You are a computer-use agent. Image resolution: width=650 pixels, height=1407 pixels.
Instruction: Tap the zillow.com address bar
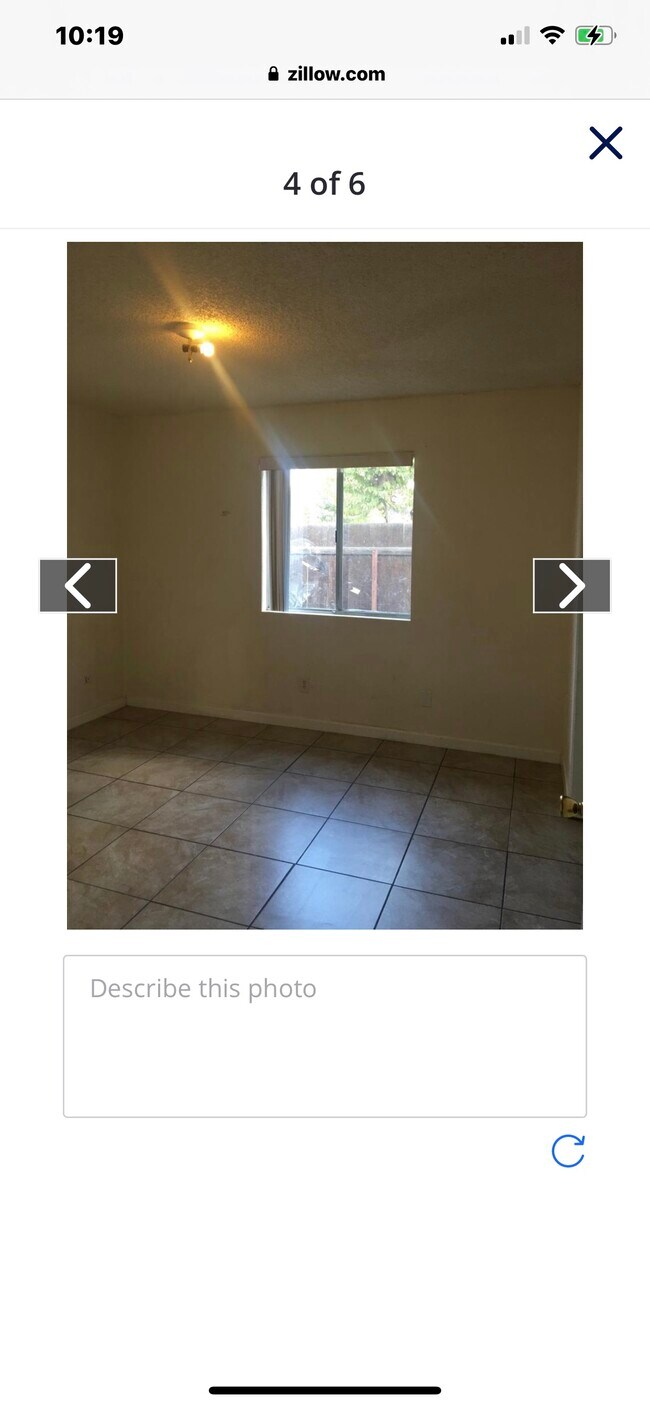click(326, 74)
